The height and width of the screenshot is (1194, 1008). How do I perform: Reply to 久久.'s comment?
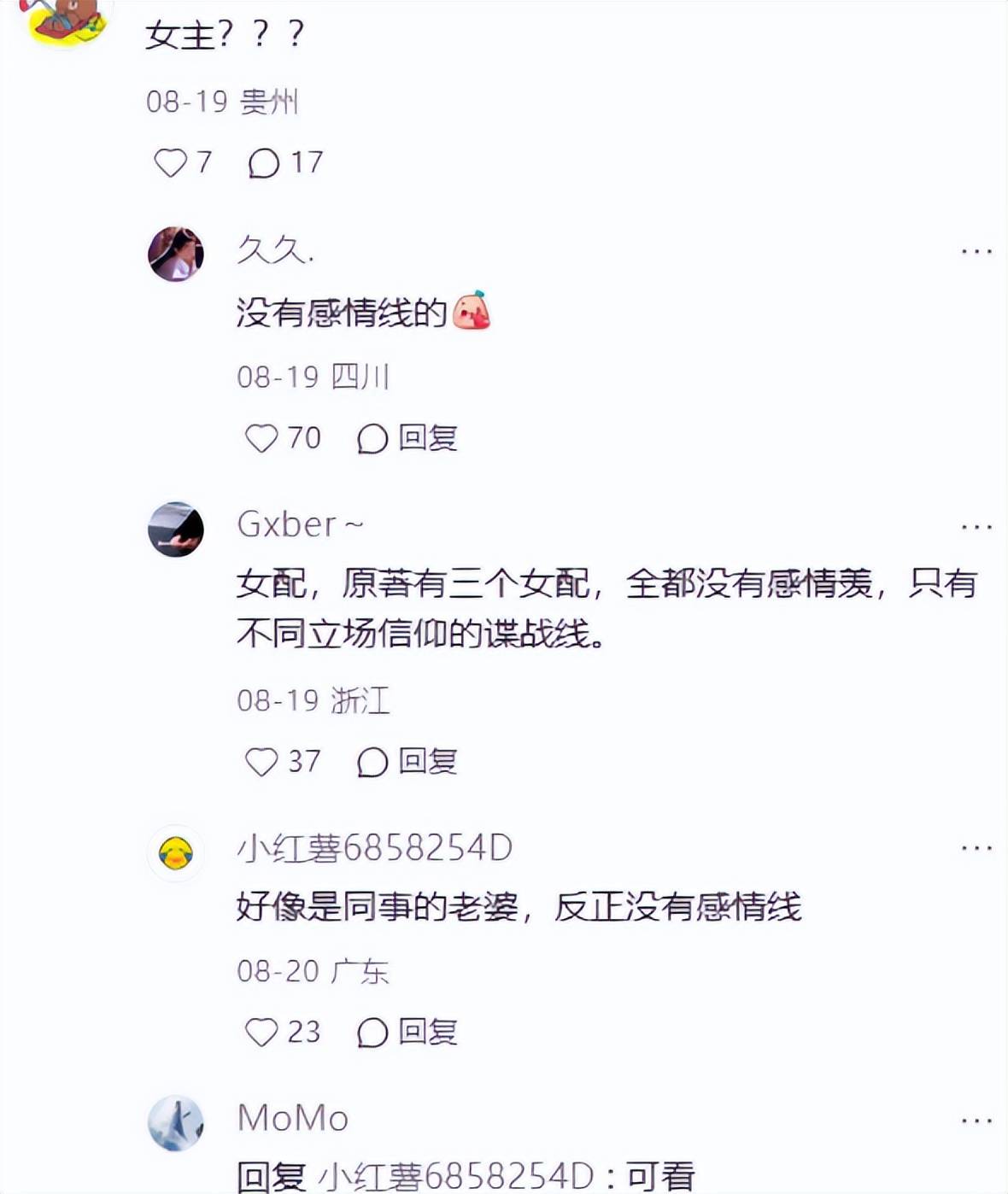click(x=408, y=438)
